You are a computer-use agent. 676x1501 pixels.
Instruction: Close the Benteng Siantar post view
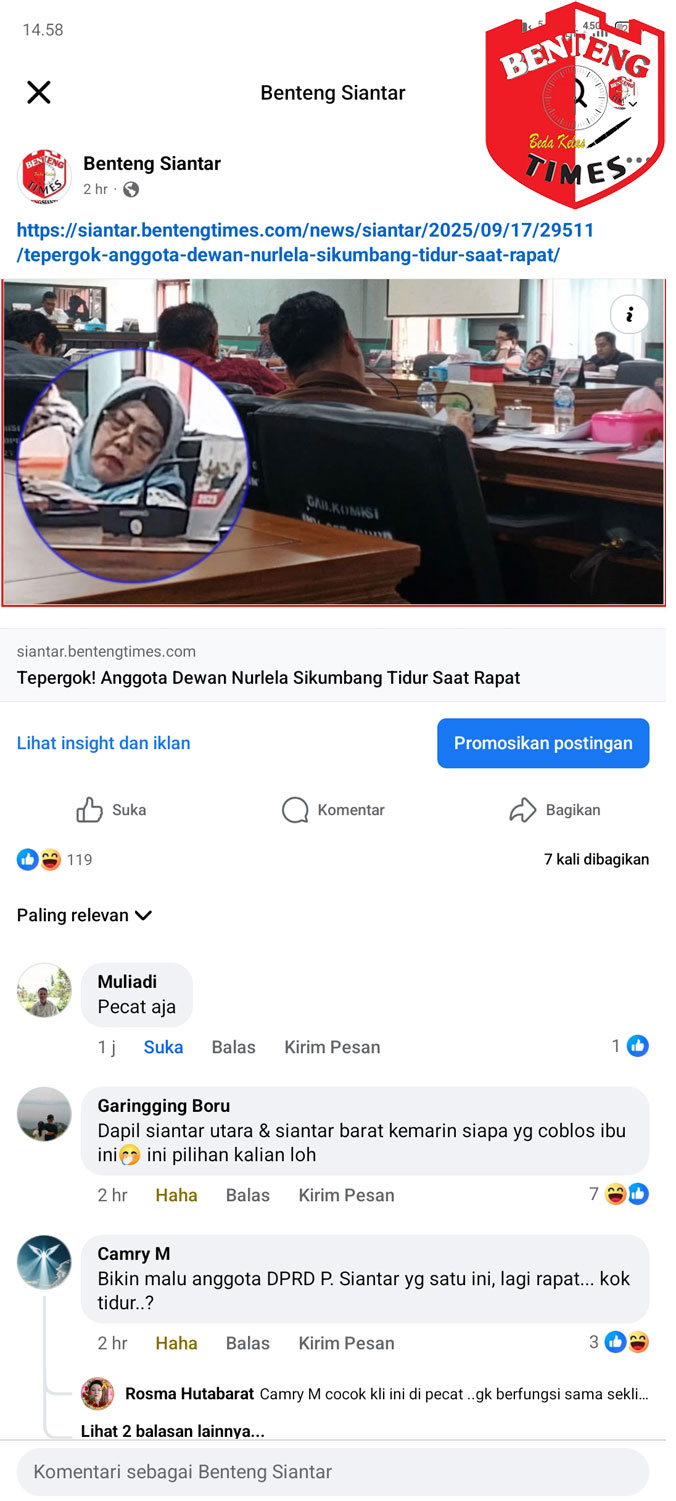[x=38, y=93]
